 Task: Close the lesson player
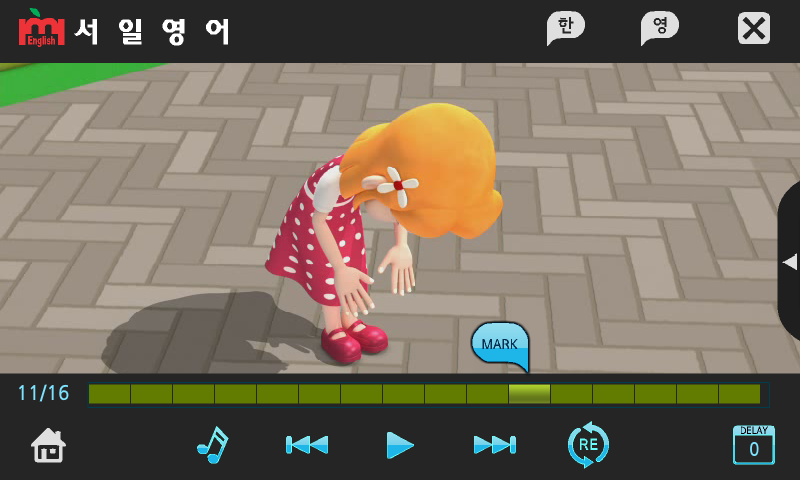pyautogui.click(x=754, y=28)
